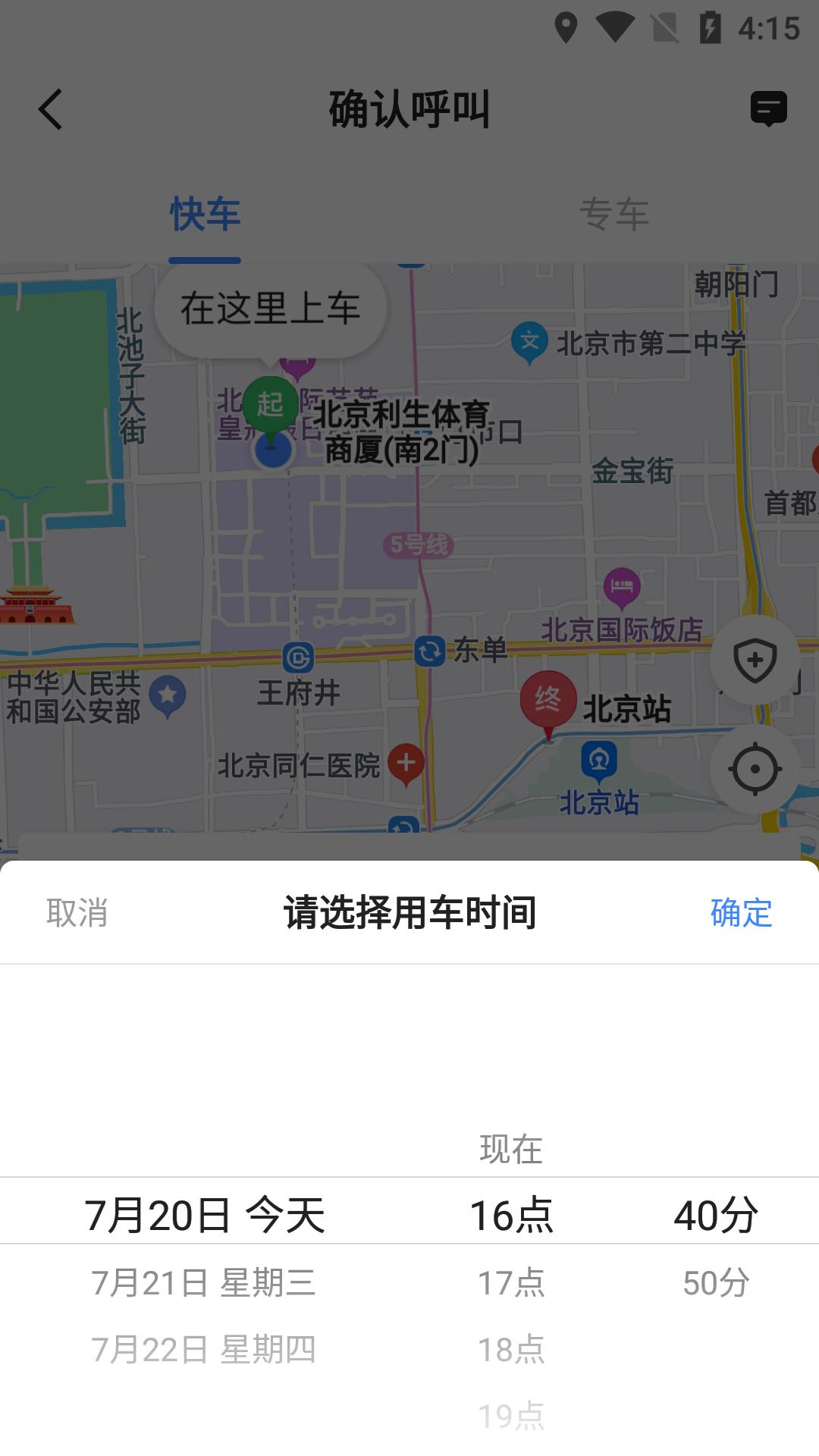Tap the locate-me crosshair icon

pos(755,768)
